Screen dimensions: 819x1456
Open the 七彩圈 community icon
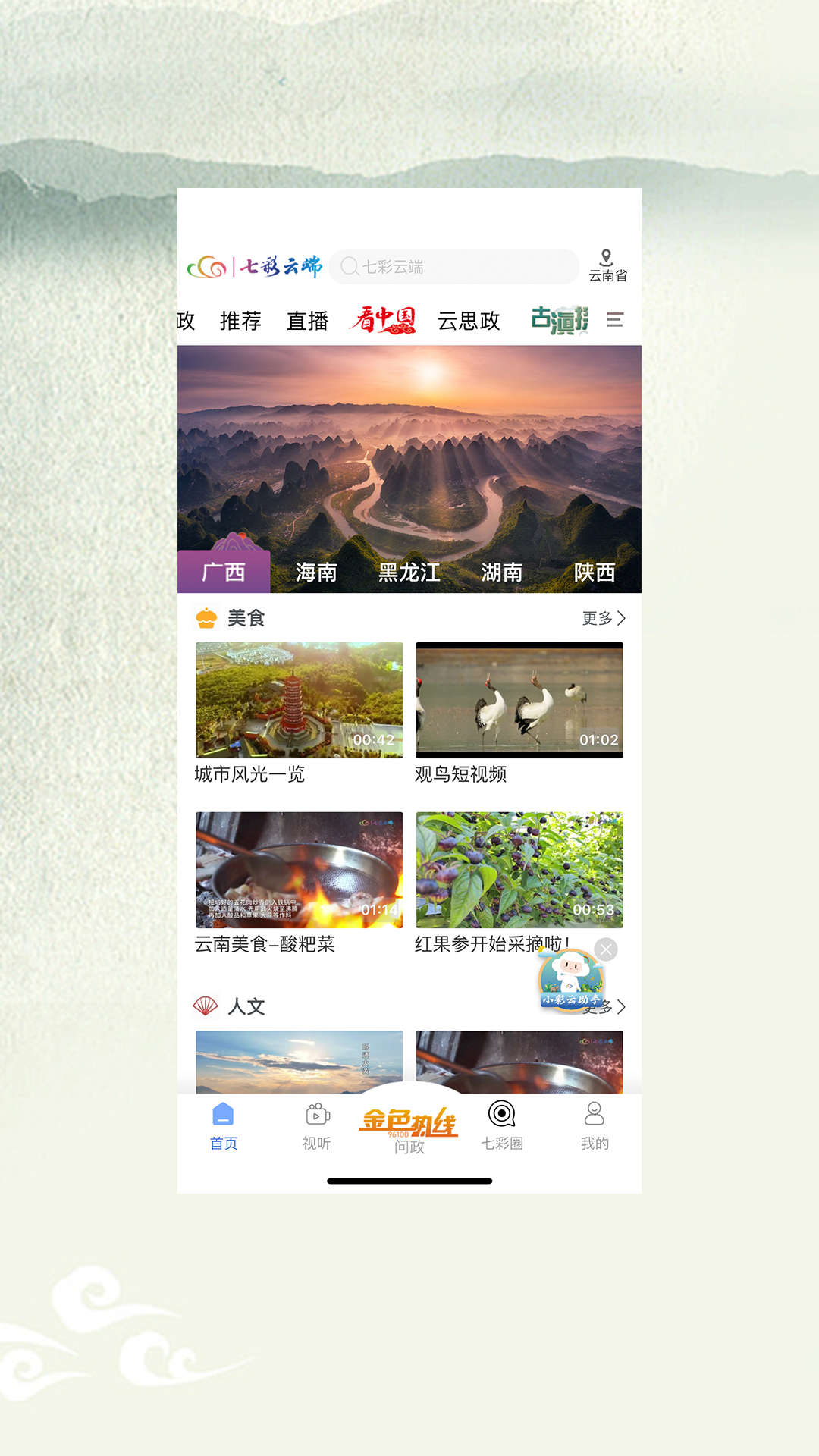[502, 1115]
